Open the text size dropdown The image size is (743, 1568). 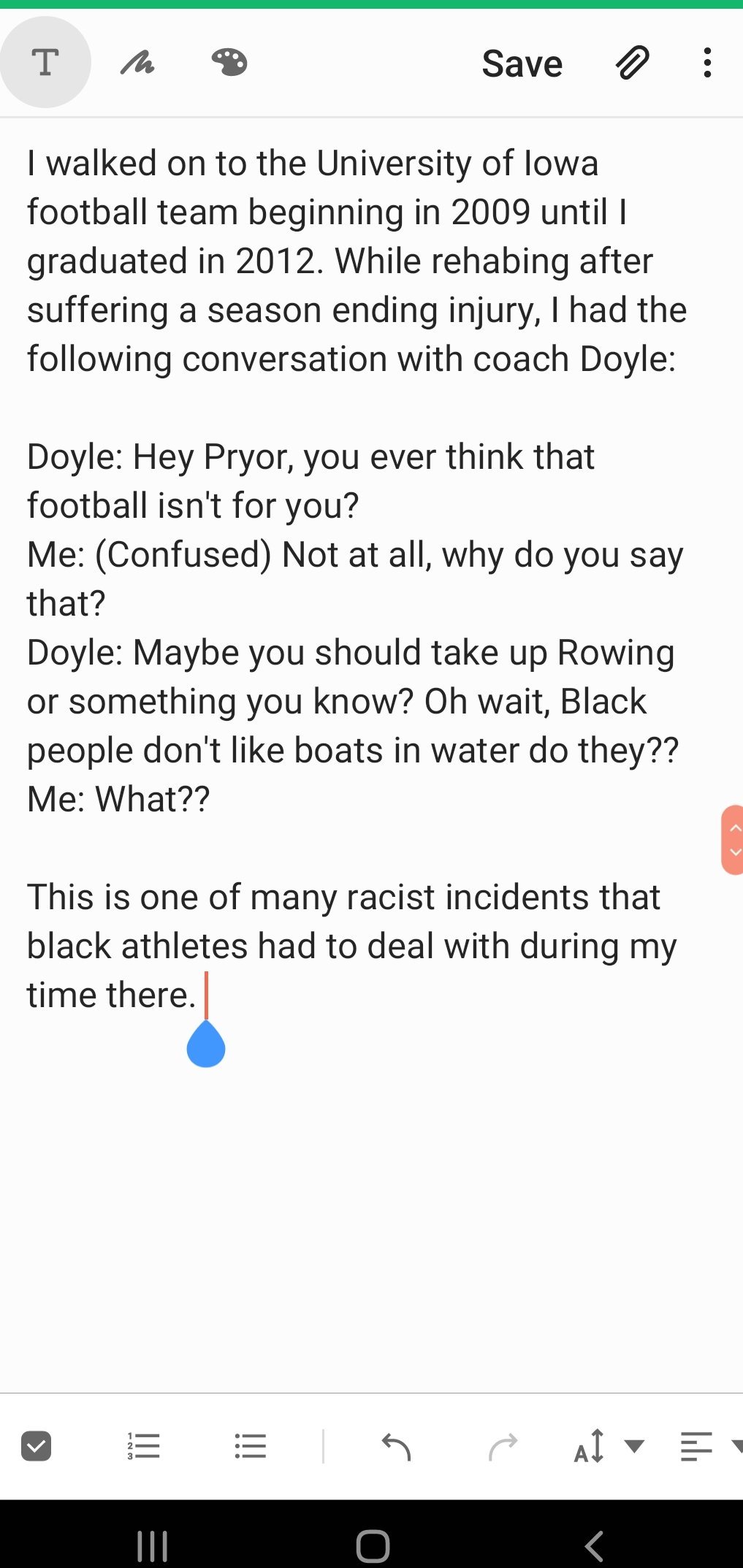pos(608,1446)
